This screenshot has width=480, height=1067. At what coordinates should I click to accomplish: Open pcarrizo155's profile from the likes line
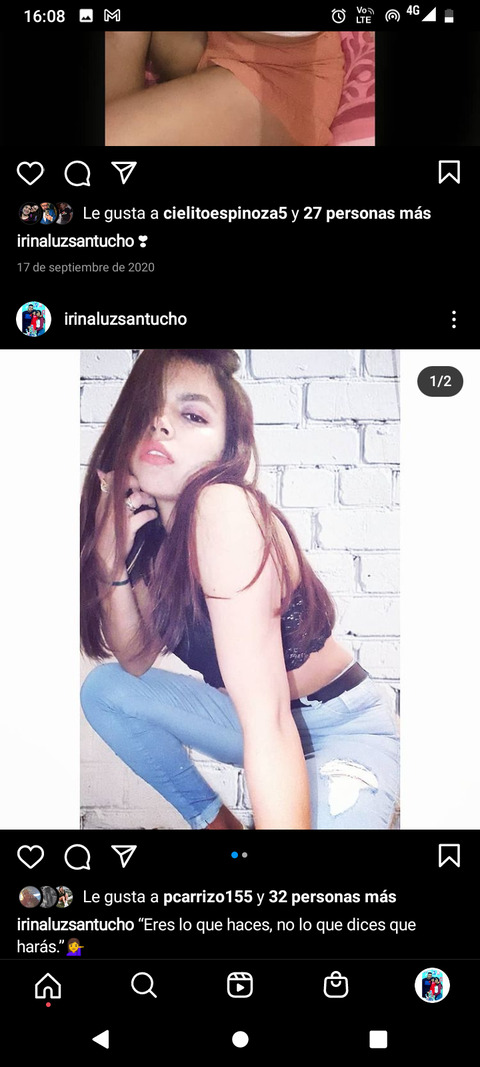[208, 897]
